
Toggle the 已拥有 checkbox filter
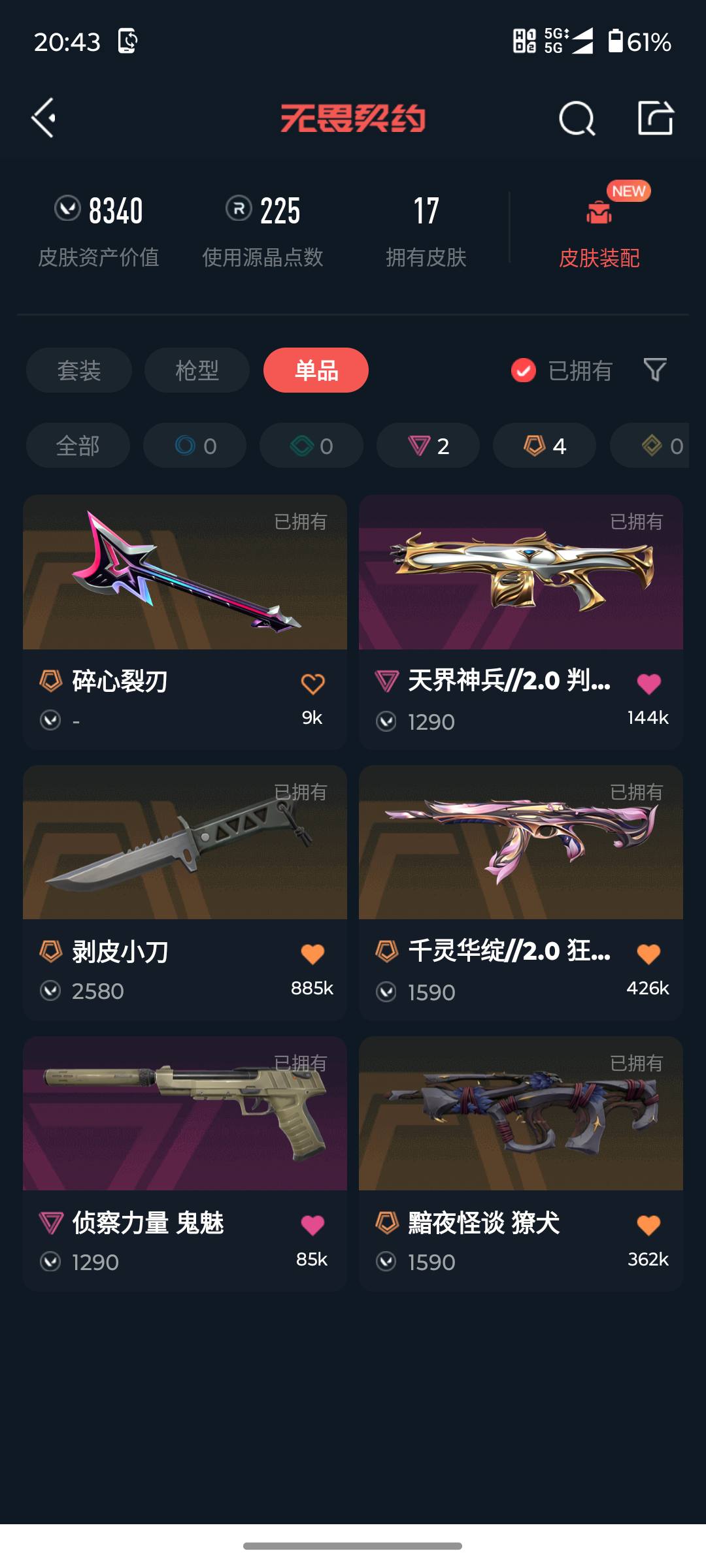coord(524,370)
